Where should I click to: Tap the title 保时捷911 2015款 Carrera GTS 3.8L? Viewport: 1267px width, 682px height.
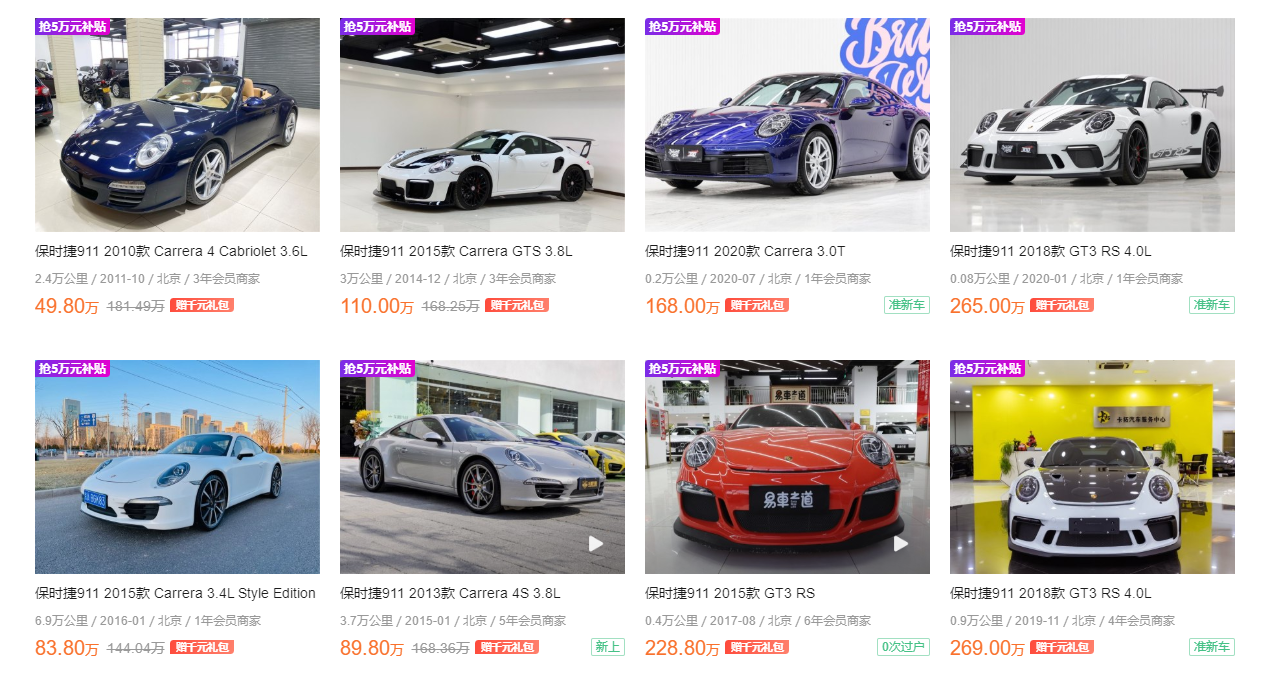click(456, 251)
